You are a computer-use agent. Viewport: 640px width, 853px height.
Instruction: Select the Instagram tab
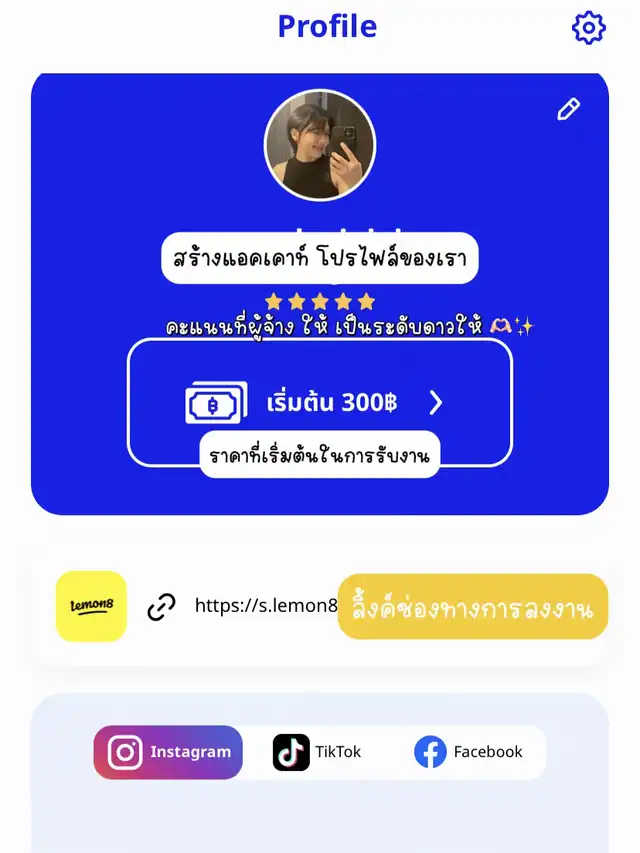[168, 752]
